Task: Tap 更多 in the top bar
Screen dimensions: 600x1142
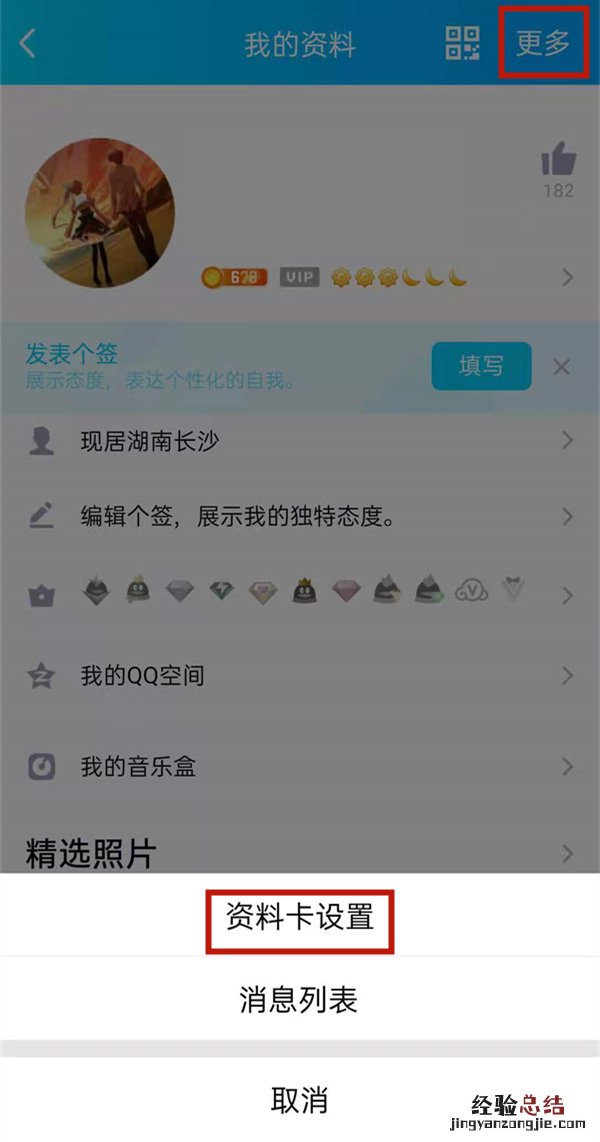Action: click(542, 43)
